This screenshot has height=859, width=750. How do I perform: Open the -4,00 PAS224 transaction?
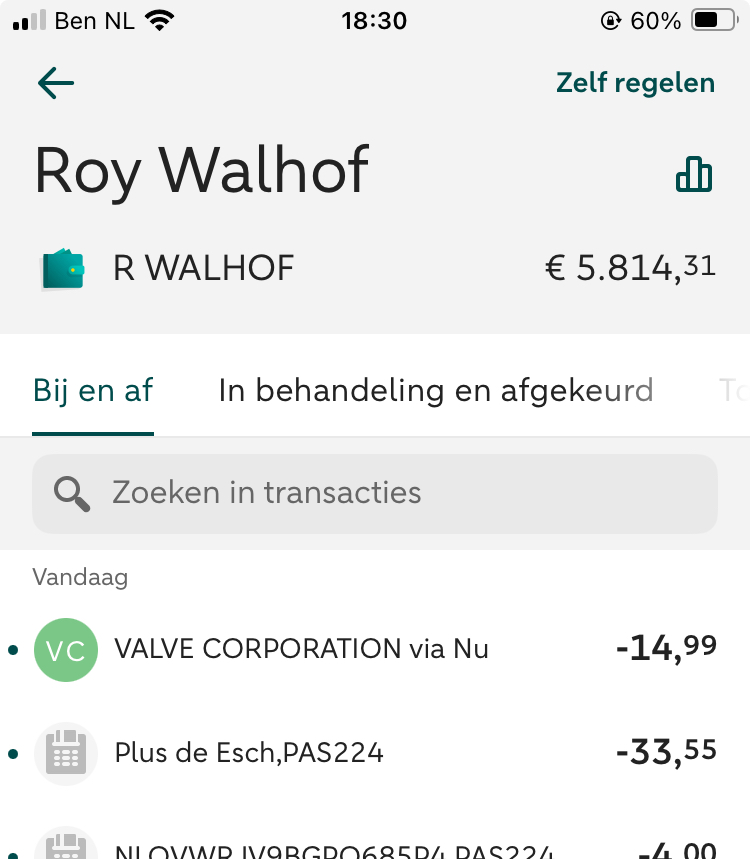coord(375,848)
